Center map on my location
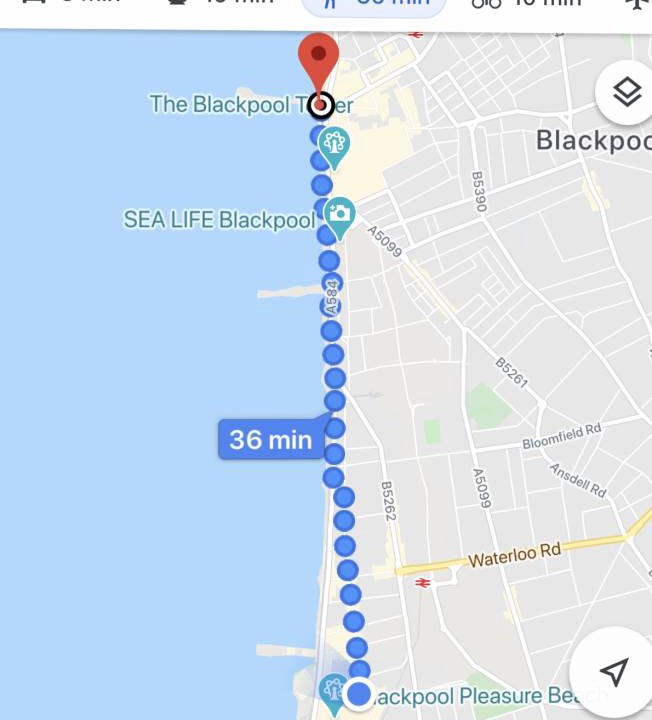Screen dimensions: 652x720 click(x=614, y=672)
